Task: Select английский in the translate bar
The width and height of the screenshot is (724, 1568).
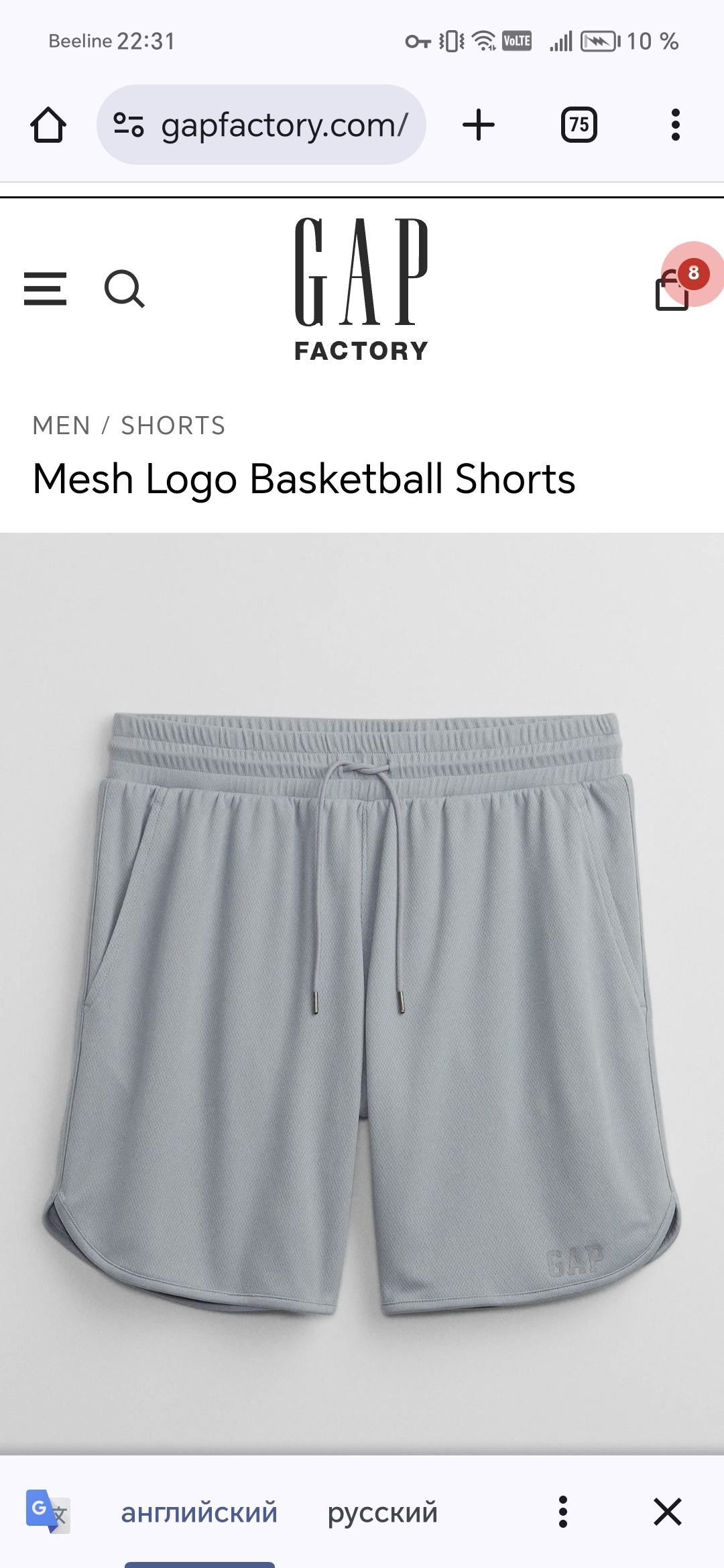Action: click(x=199, y=1513)
